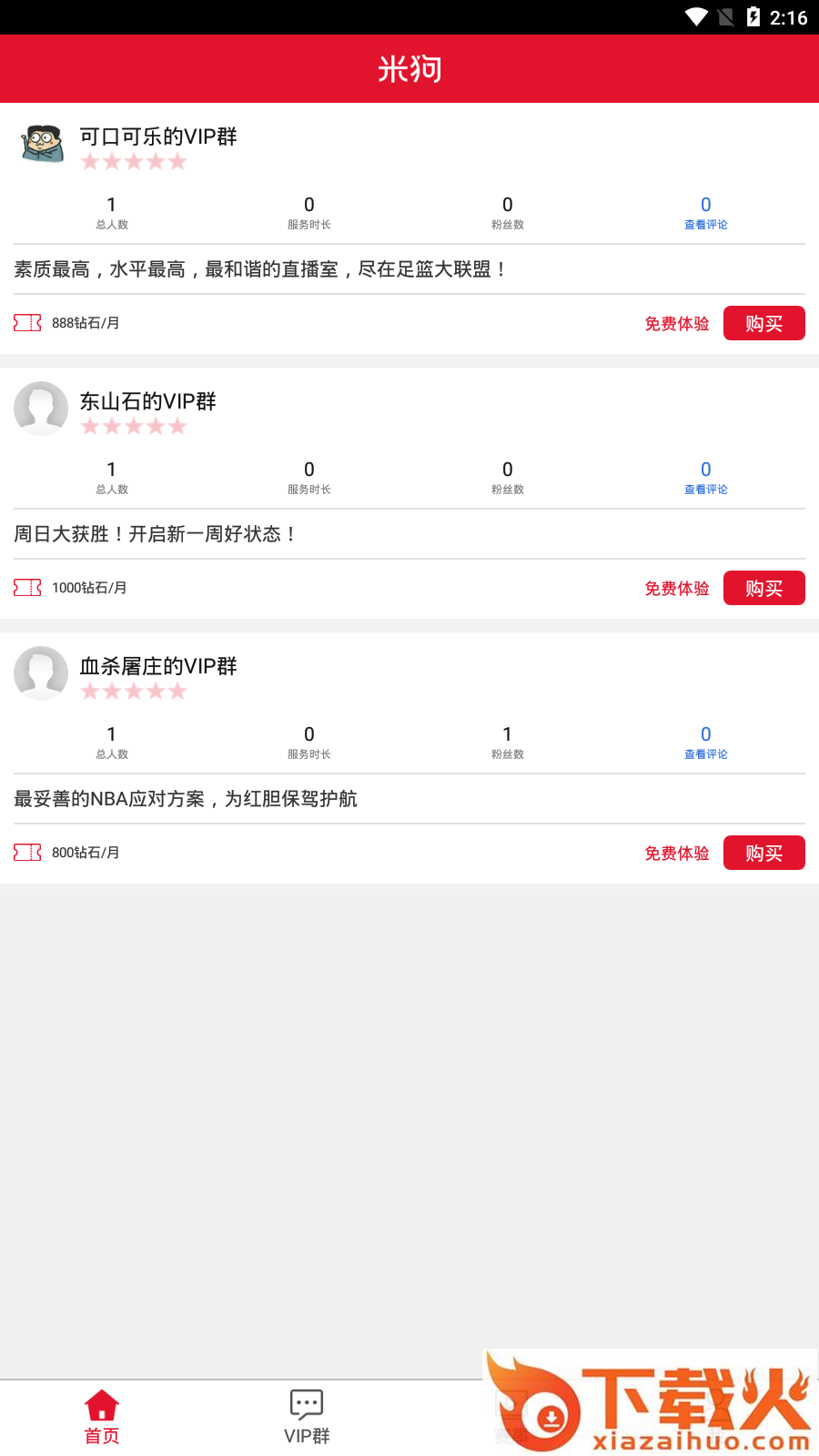
Task: Switch to the 首页 tab
Action: click(x=102, y=1417)
